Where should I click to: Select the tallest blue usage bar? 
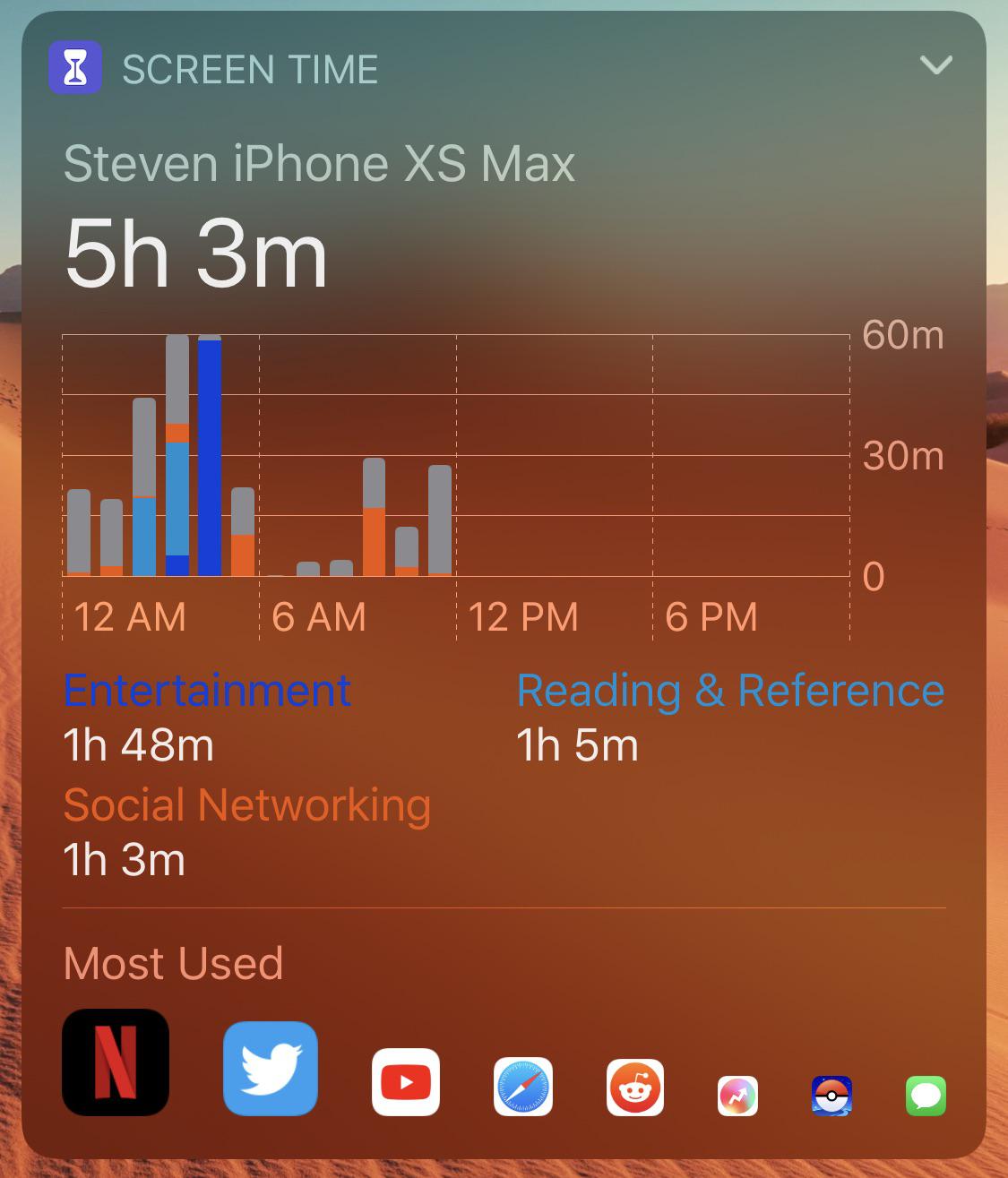[211, 448]
